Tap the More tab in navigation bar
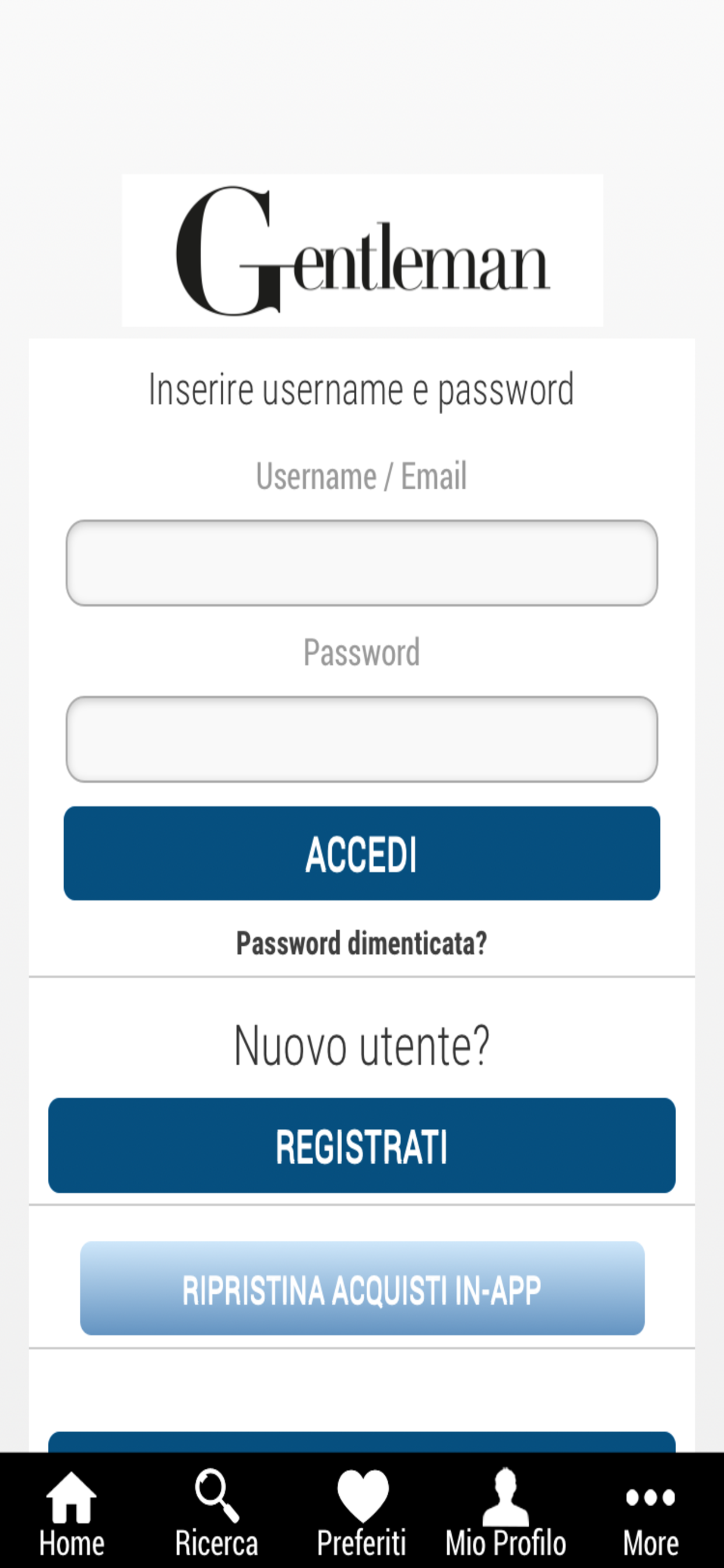This screenshot has width=724, height=1568. coord(650,1543)
